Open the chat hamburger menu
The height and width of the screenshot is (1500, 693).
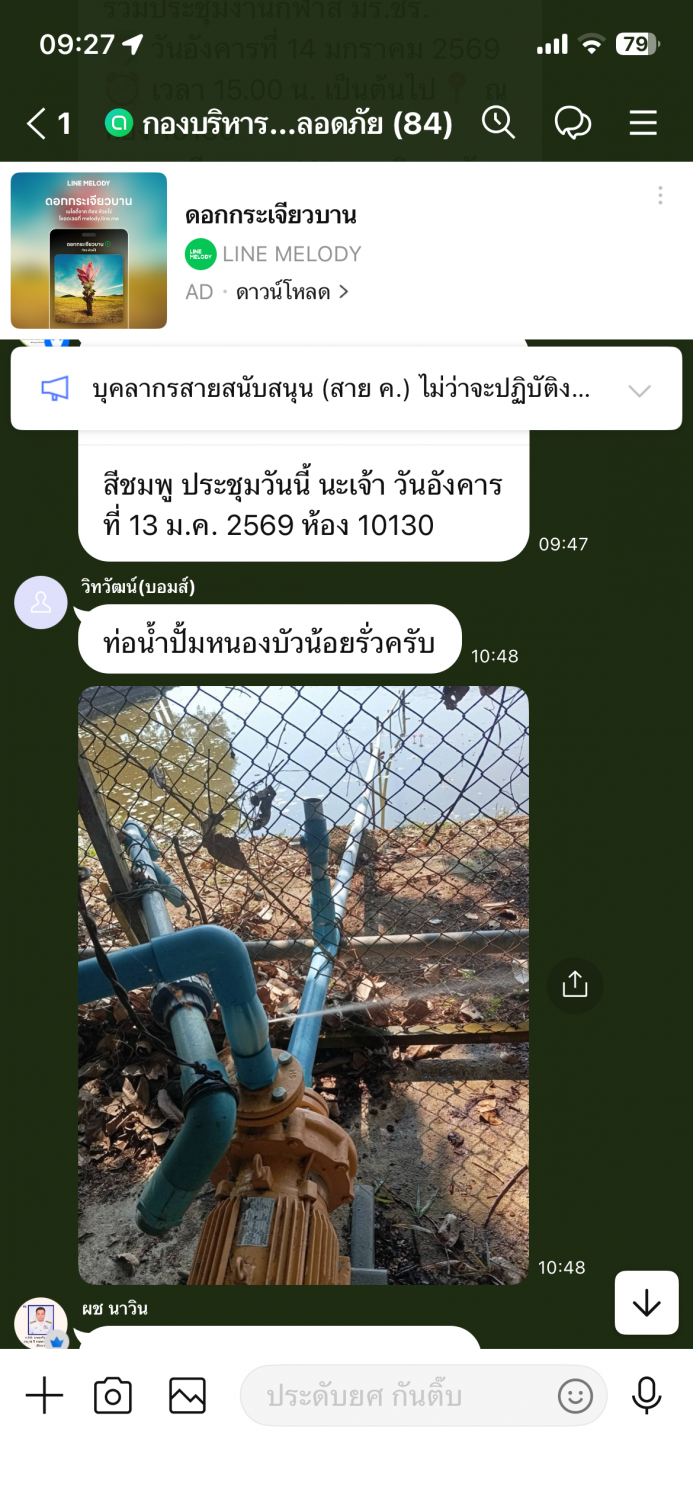(643, 123)
